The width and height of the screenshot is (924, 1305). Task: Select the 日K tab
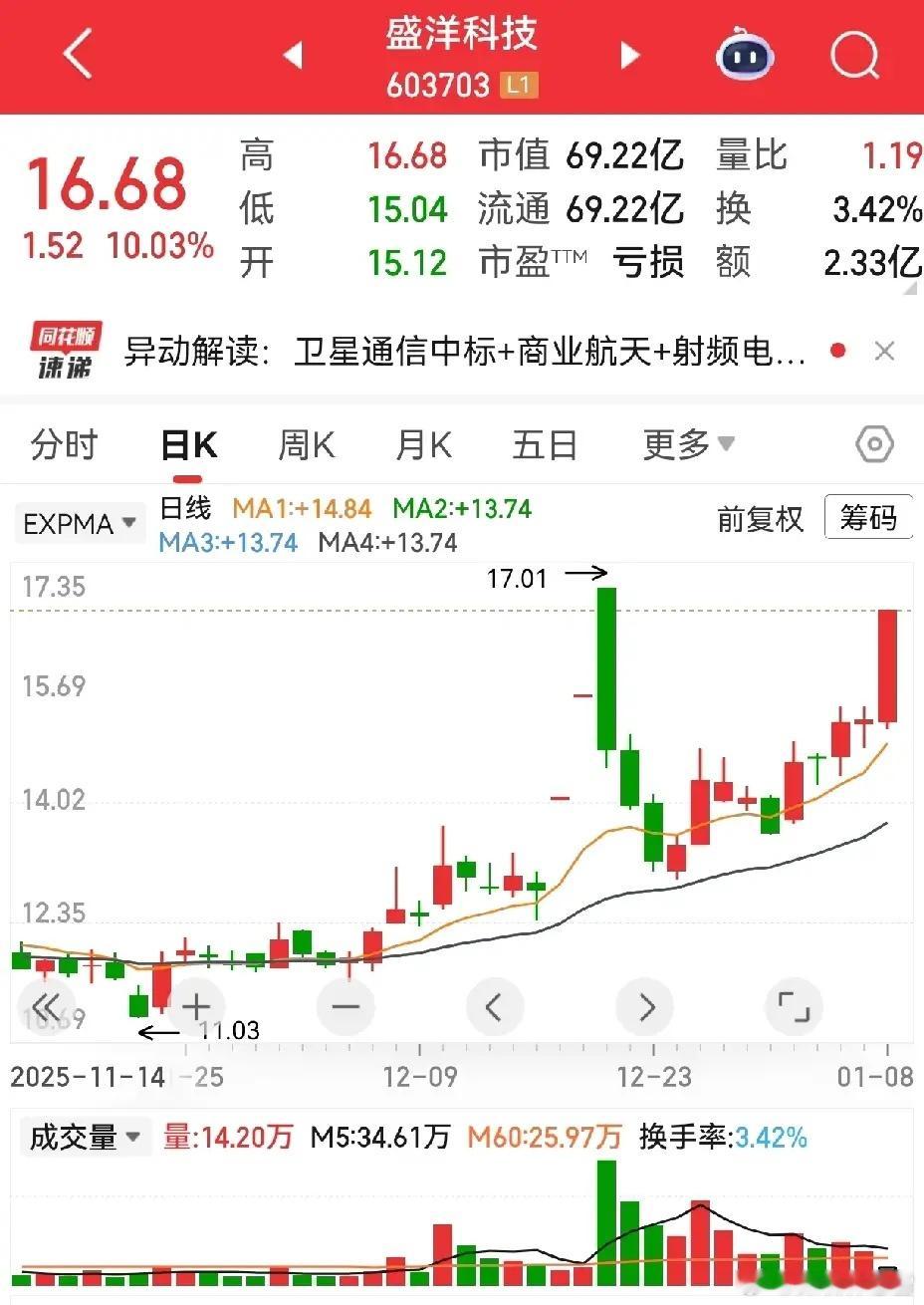point(188,445)
